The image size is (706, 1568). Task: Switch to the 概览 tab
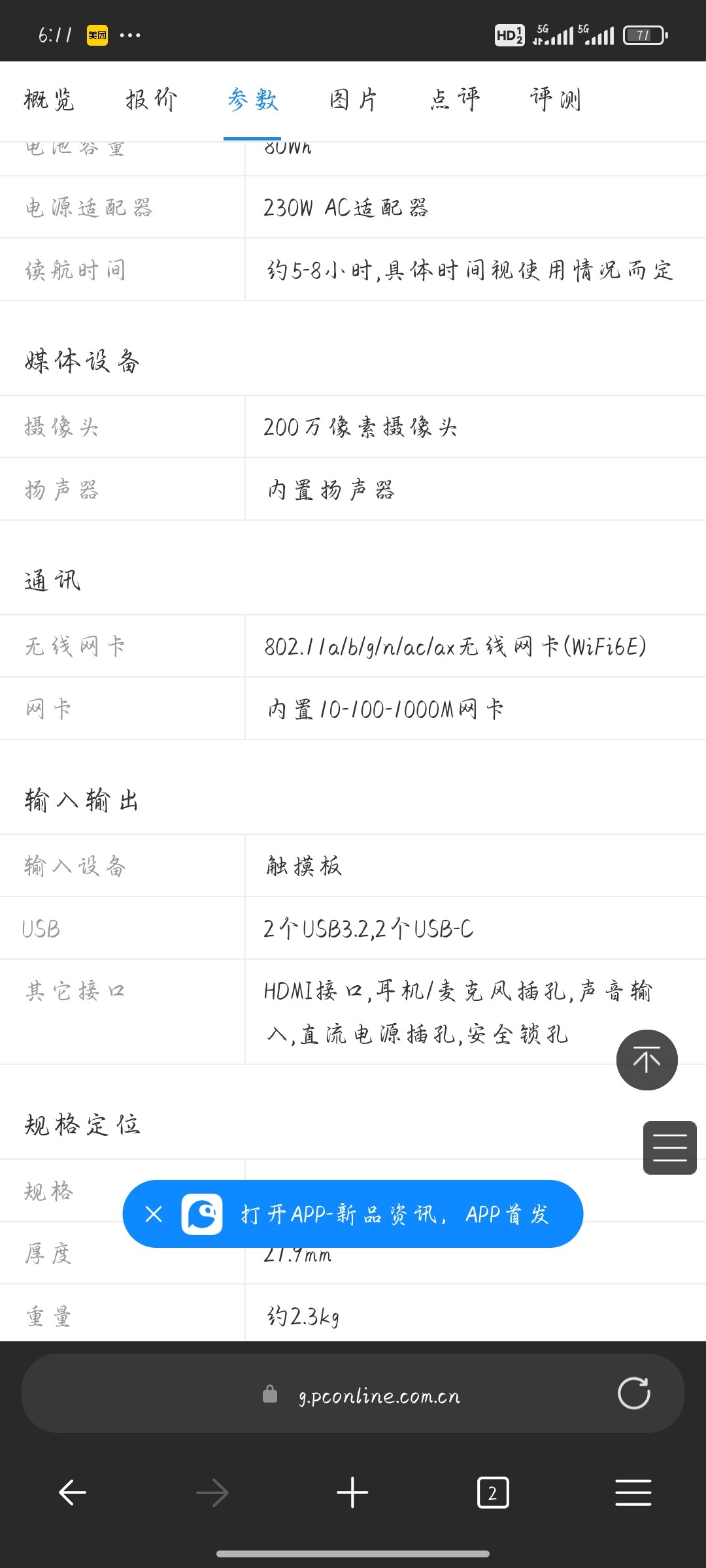pos(49,100)
